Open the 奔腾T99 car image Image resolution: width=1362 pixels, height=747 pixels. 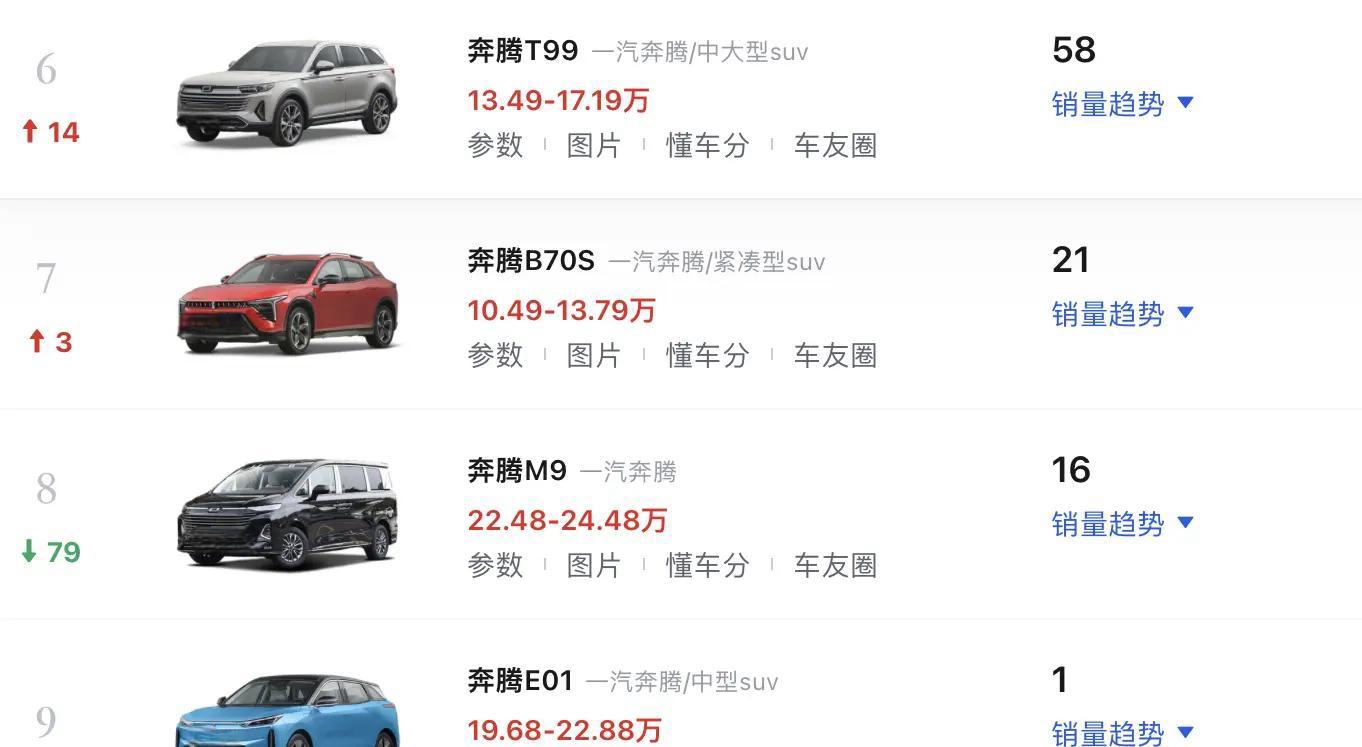coord(287,93)
